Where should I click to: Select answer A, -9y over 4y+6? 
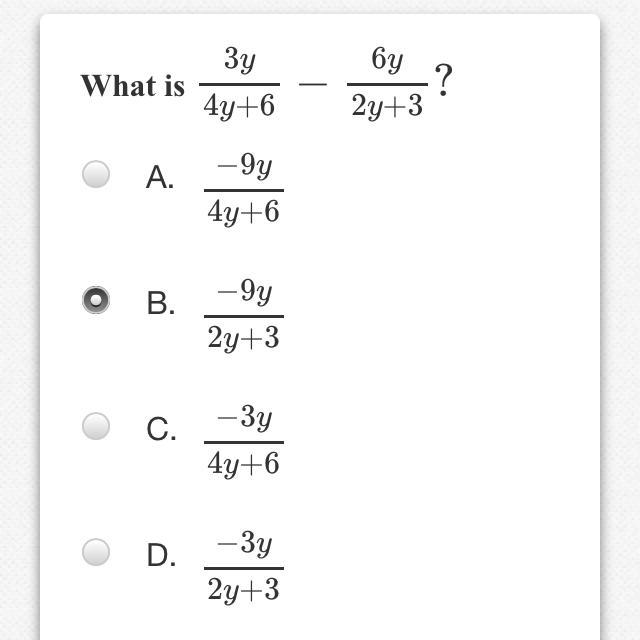tap(96, 175)
